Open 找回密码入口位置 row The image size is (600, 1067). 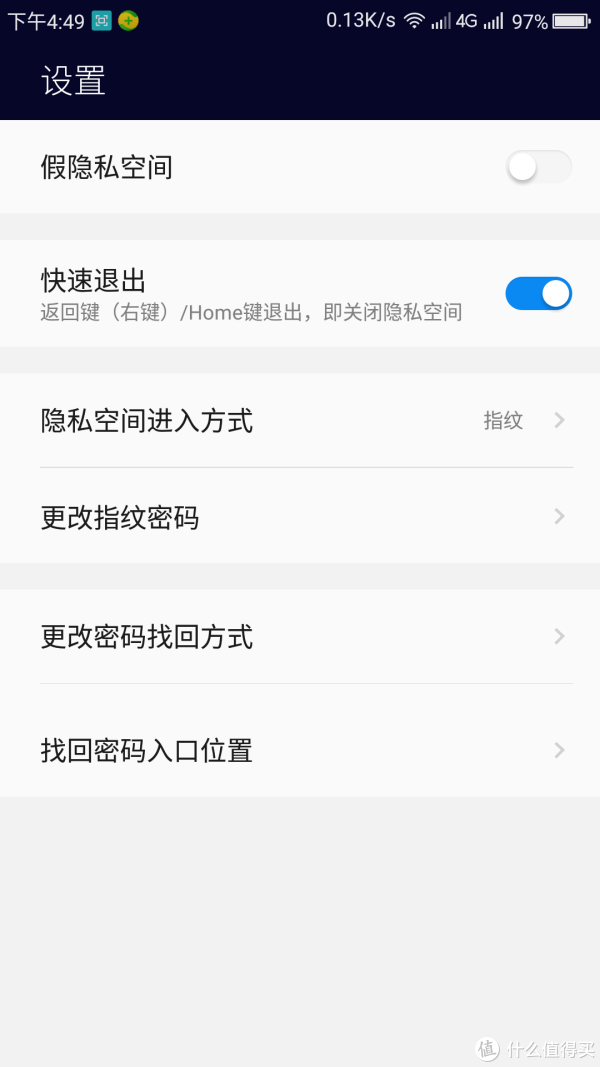pos(300,750)
